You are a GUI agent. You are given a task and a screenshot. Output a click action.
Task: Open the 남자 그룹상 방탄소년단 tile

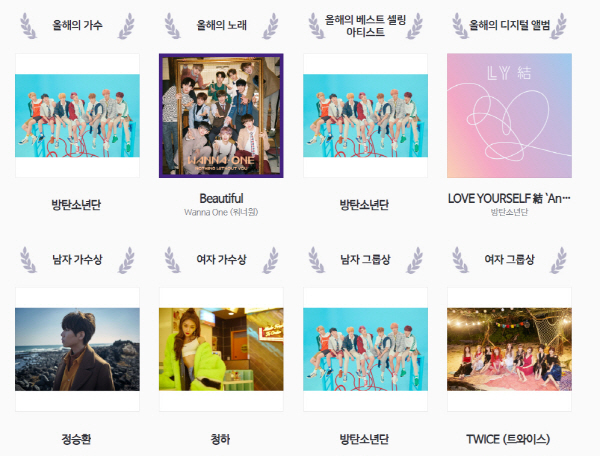(x=365, y=349)
